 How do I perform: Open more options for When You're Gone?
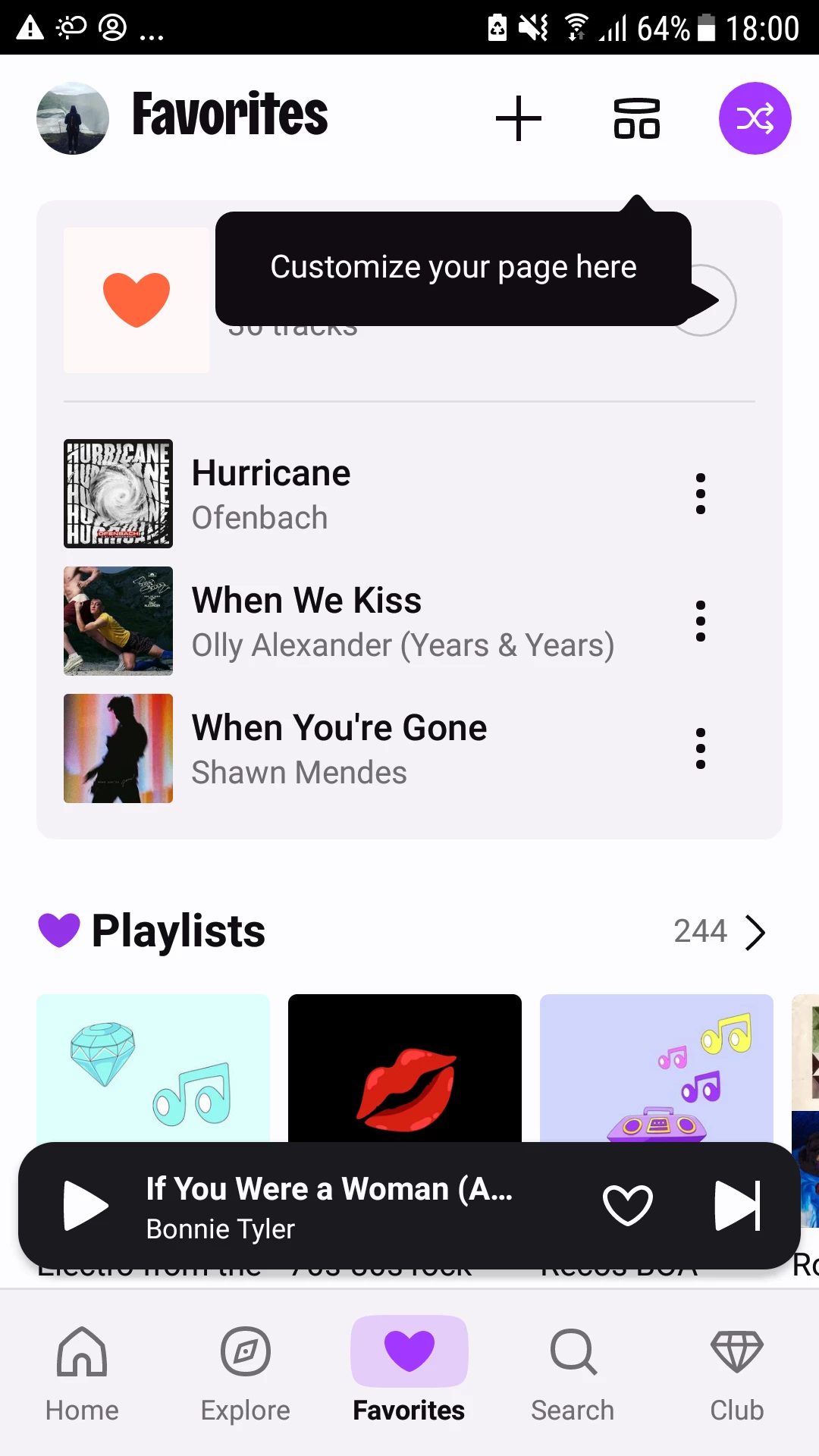701,748
